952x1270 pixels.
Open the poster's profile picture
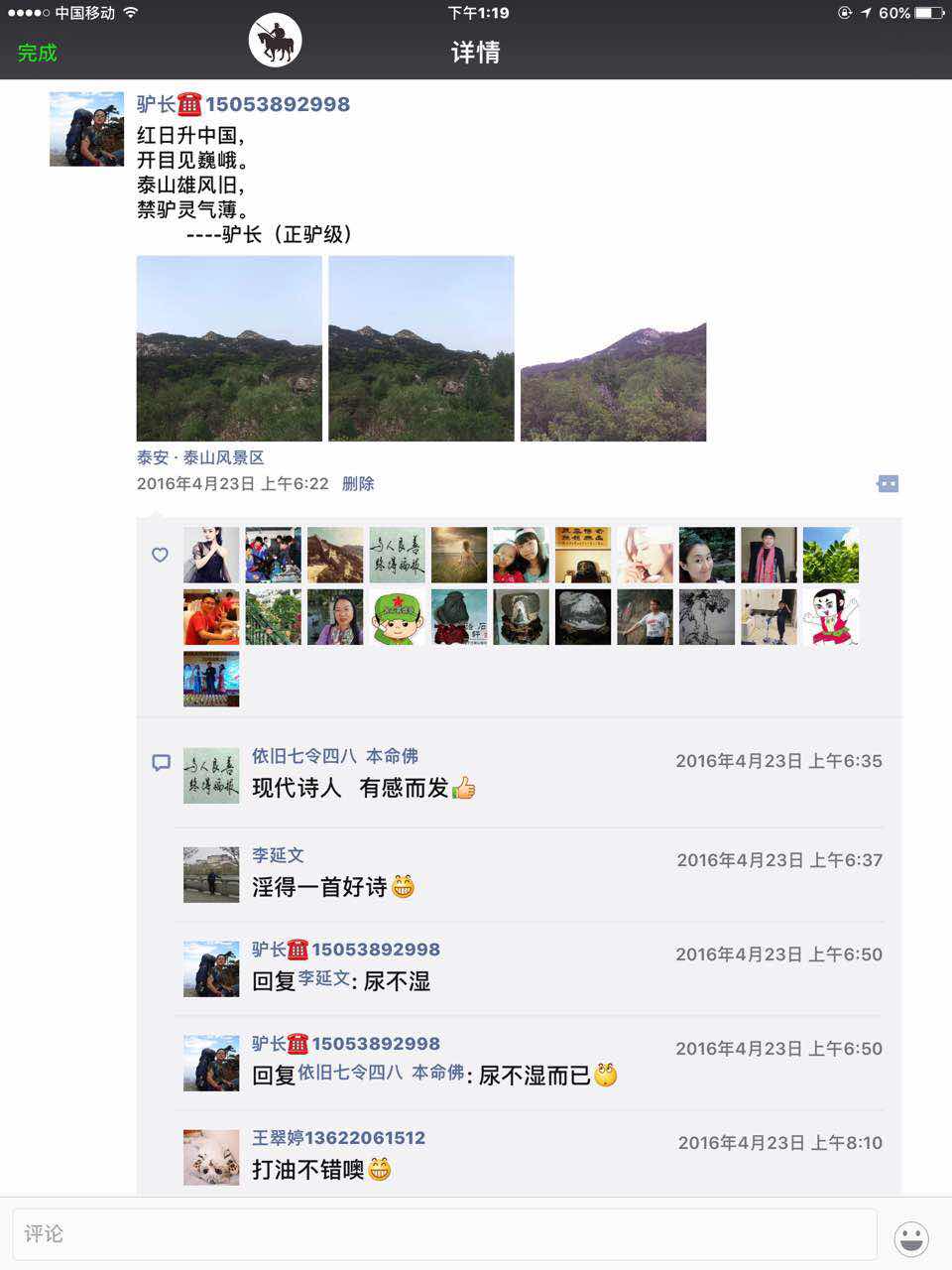[86, 129]
